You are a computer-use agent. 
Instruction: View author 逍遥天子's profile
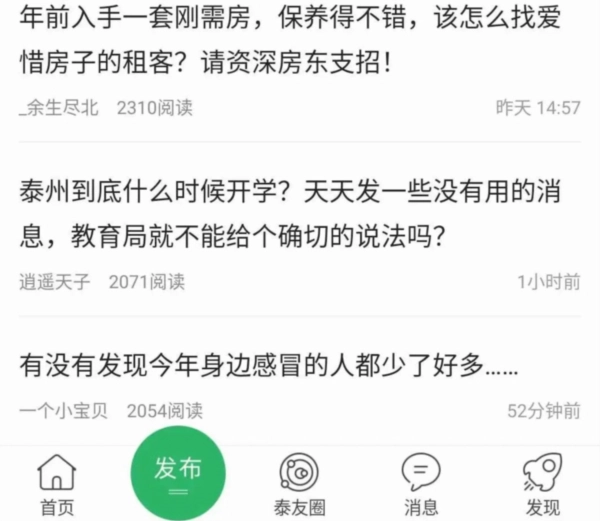point(55,282)
